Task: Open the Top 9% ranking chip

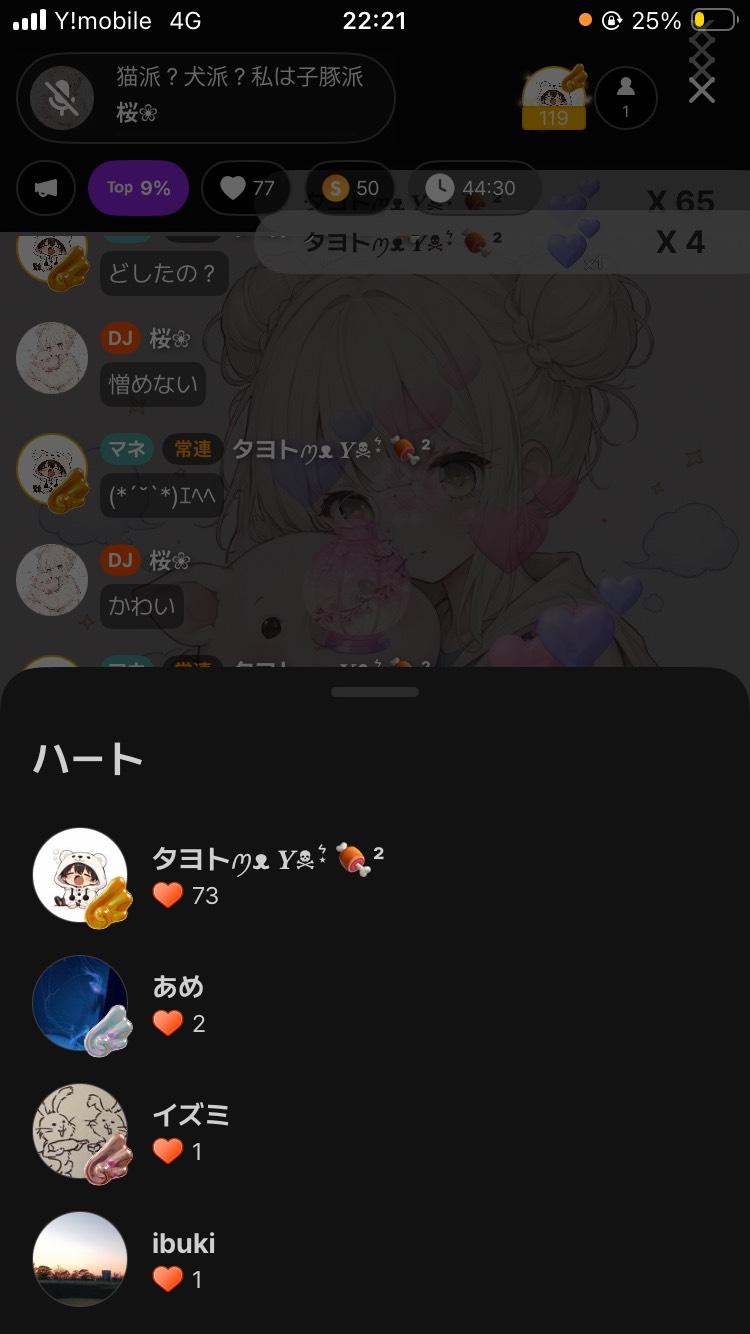Action: click(x=138, y=188)
